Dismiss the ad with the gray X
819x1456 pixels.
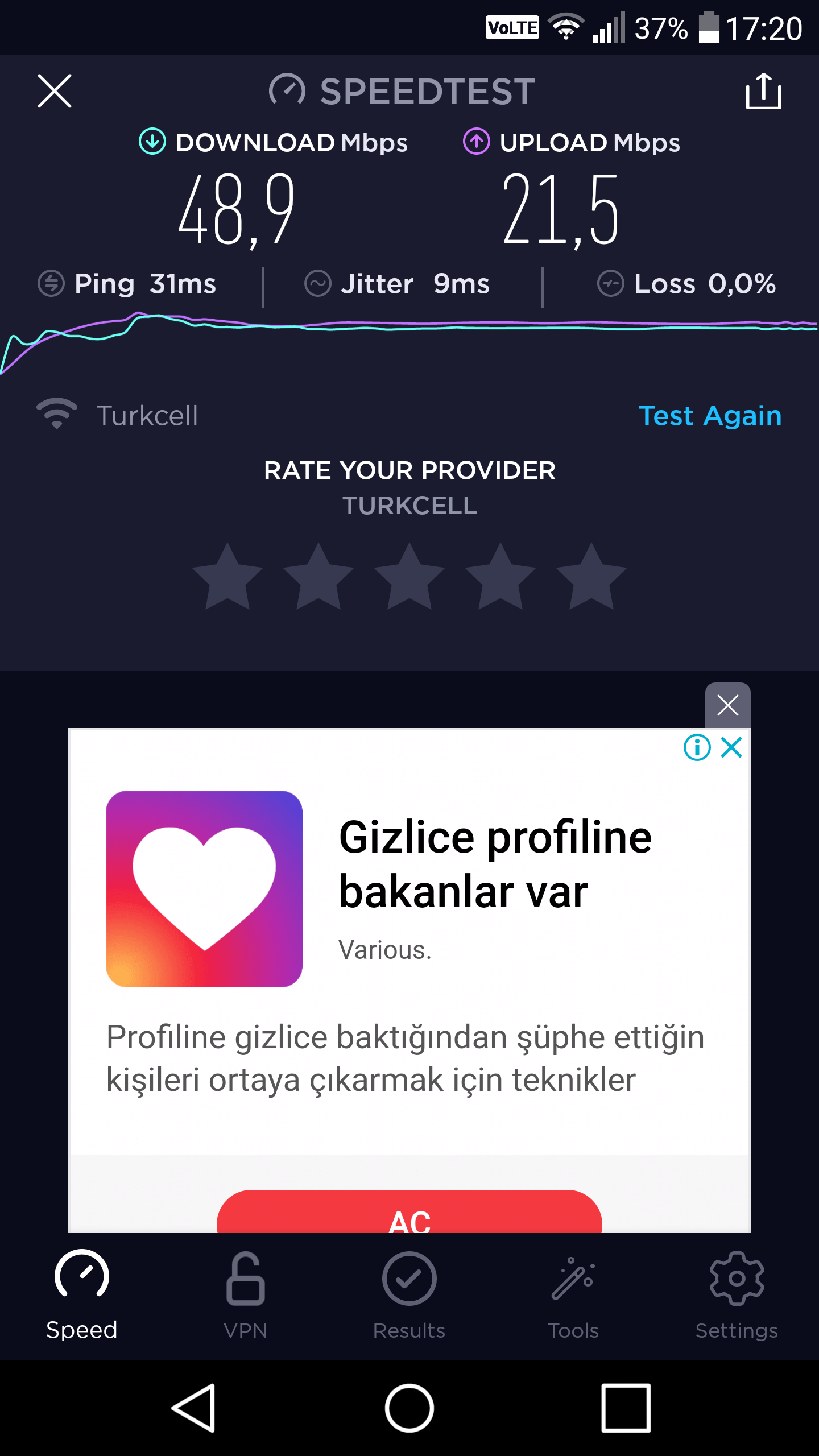pos(728,706)
